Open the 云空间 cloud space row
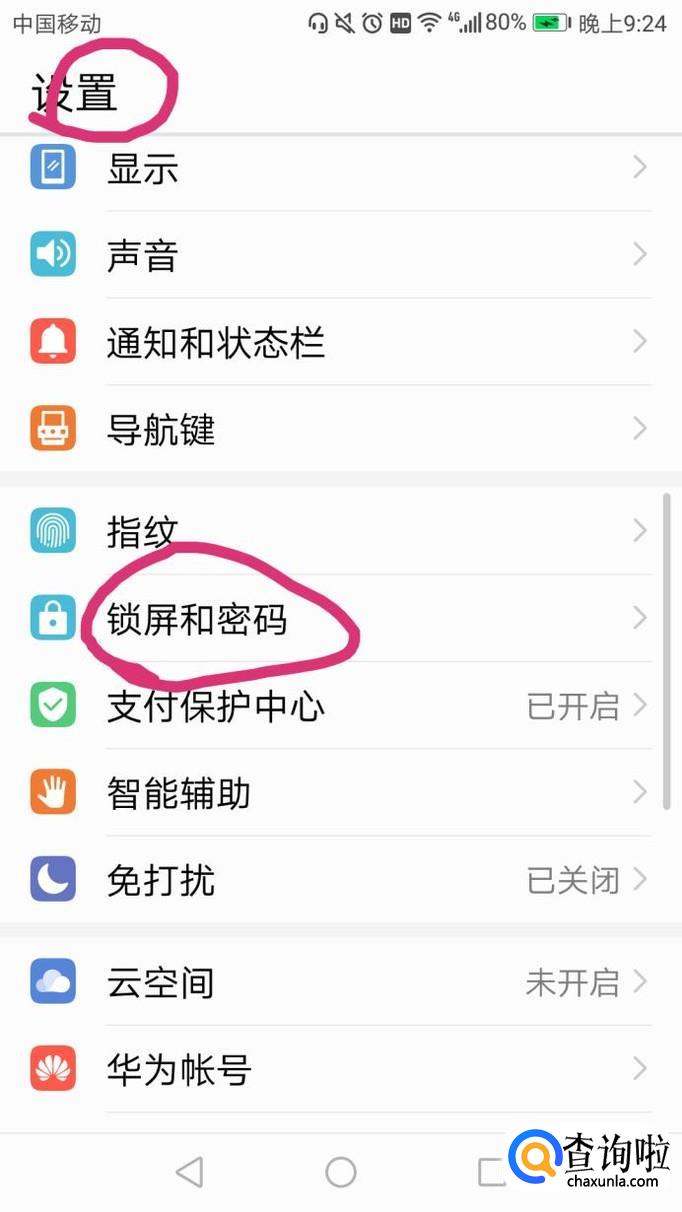This screenshot has width=682, height=1212. [x=341, y=982]
